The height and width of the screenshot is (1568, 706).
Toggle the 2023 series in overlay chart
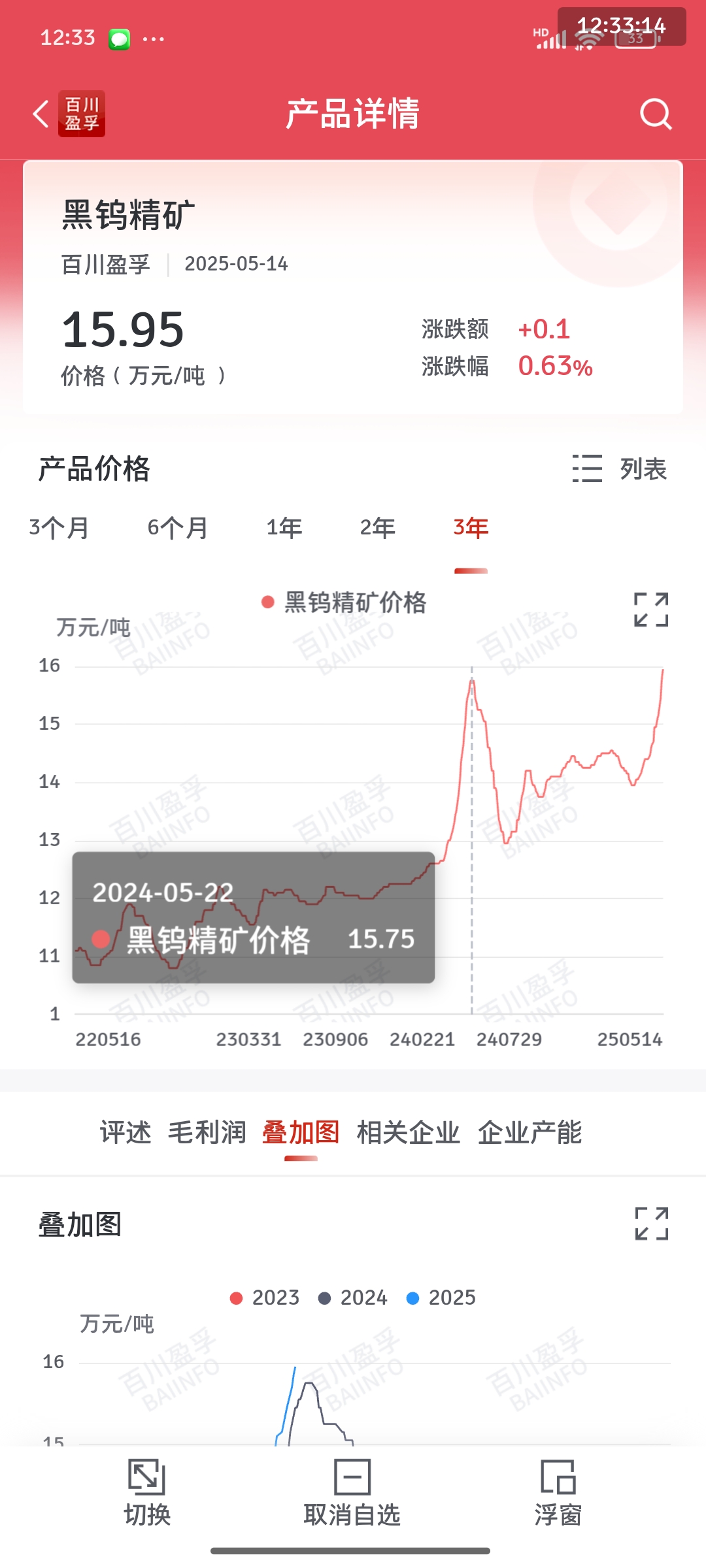pyautogui.click(x=265, y=1298)
